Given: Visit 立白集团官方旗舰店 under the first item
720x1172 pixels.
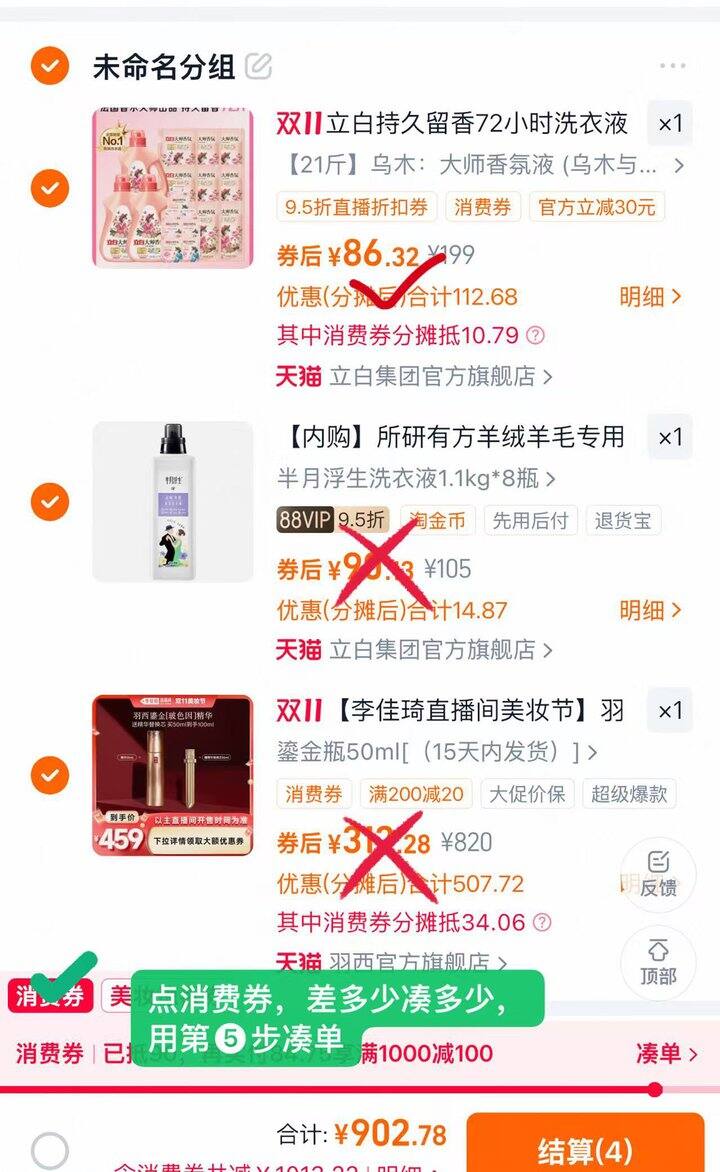Looking at the screenshot, I should coord(415,377).
